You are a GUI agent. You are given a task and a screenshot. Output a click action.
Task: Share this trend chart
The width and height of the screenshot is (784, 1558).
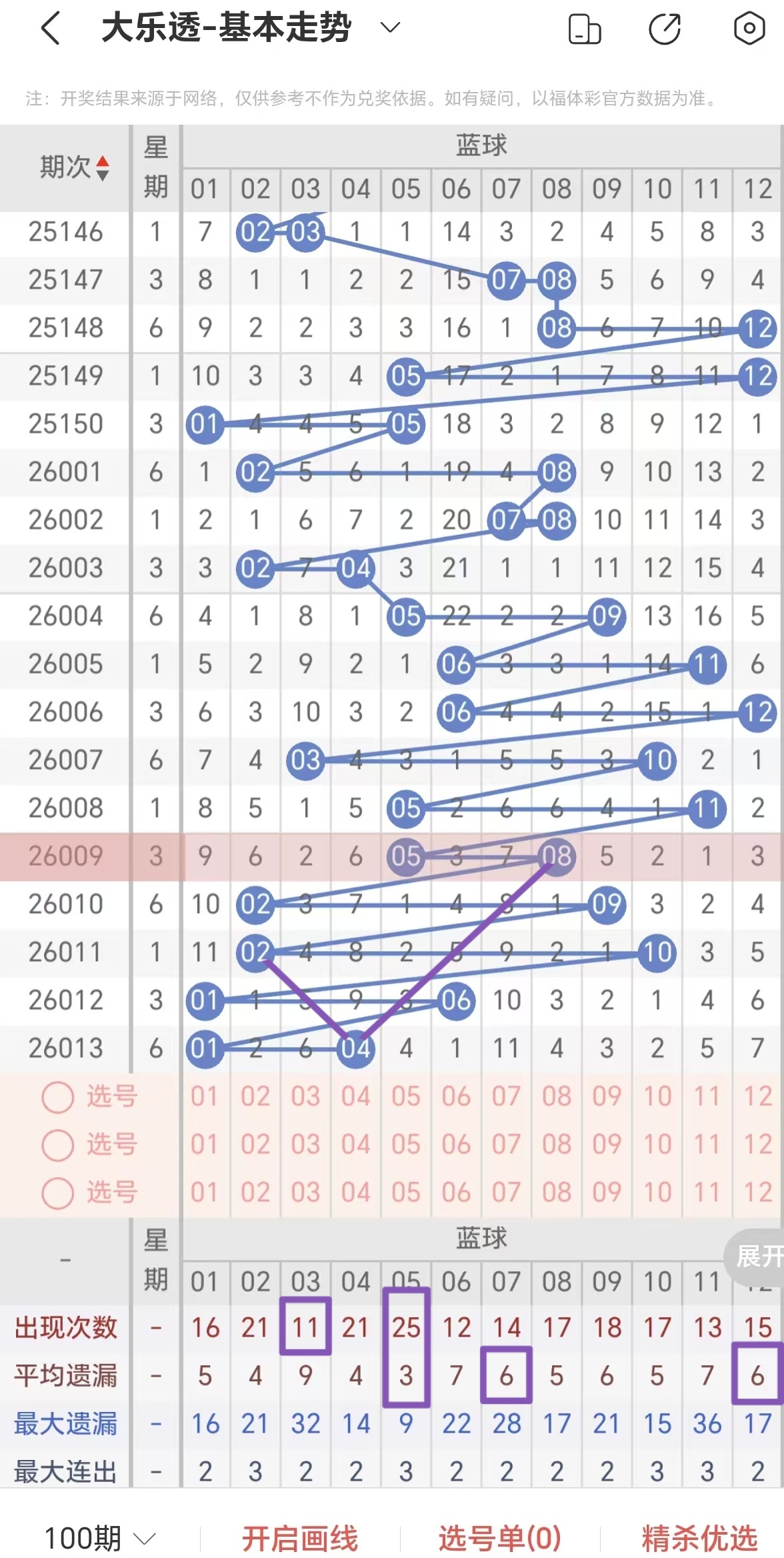point(665,29)
